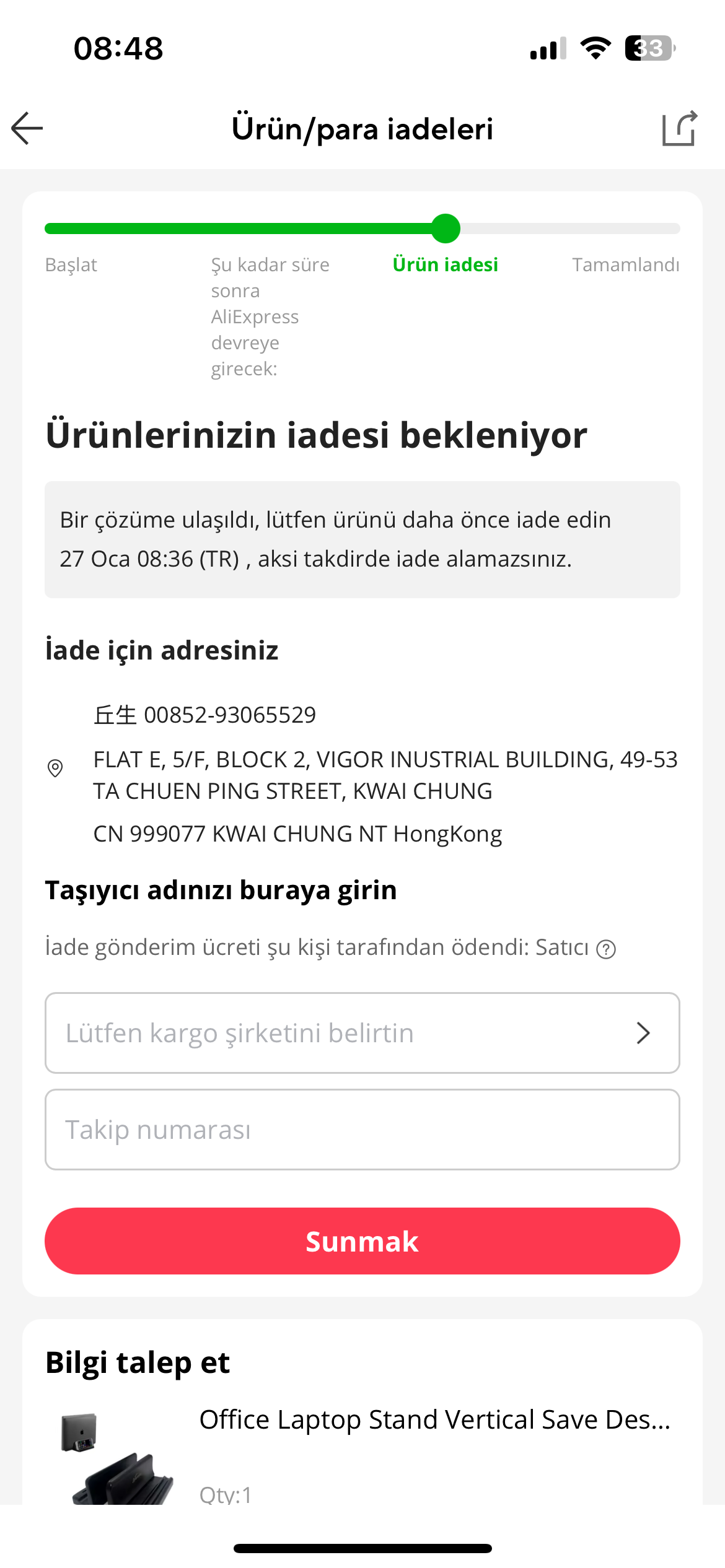This screenshot has width=725, height=1568.
Task: Tap the share icon in the header
Action: pos(680,128)
